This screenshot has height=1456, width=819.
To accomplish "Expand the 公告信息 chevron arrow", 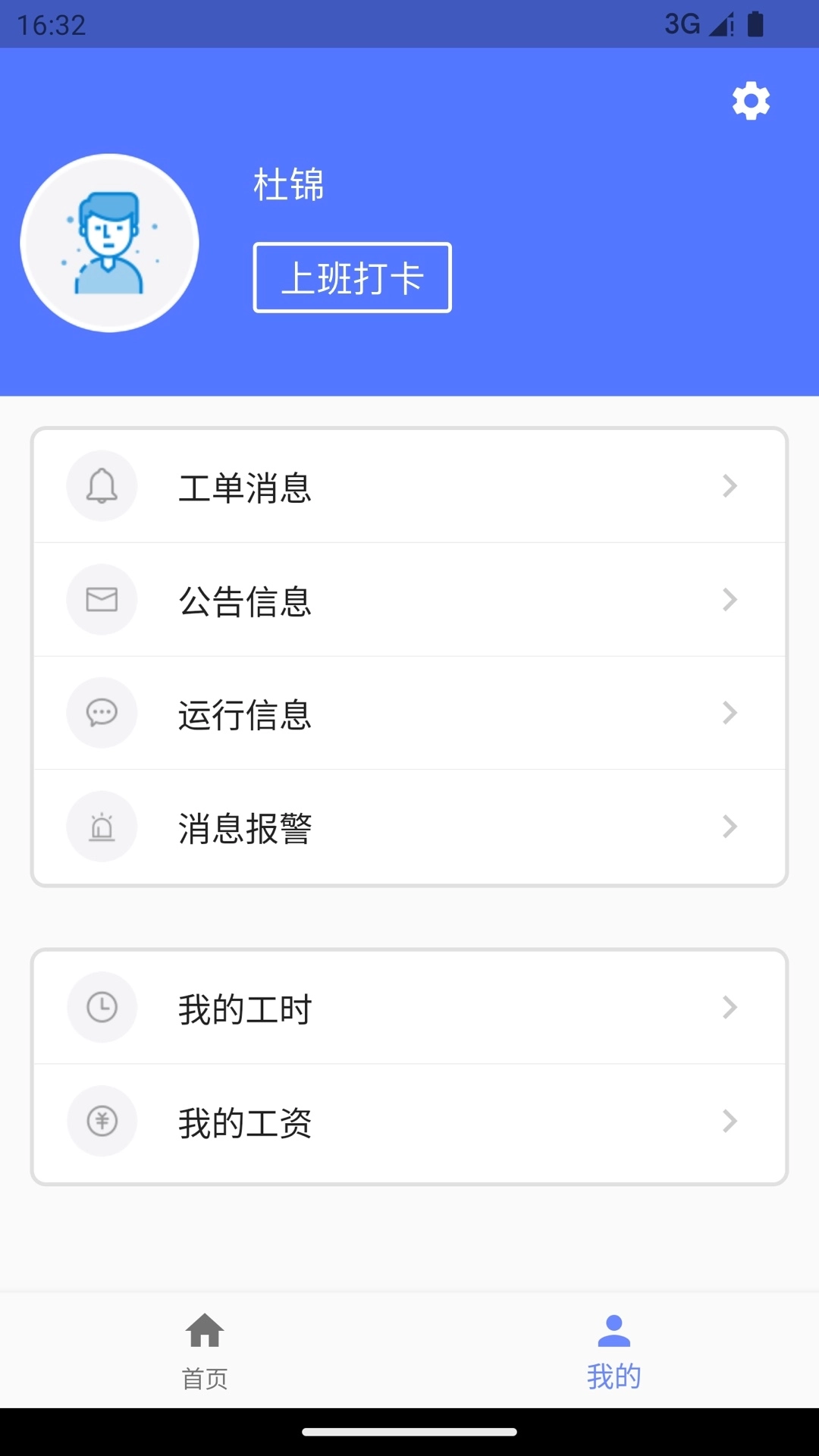I will [x=730, y=599].
